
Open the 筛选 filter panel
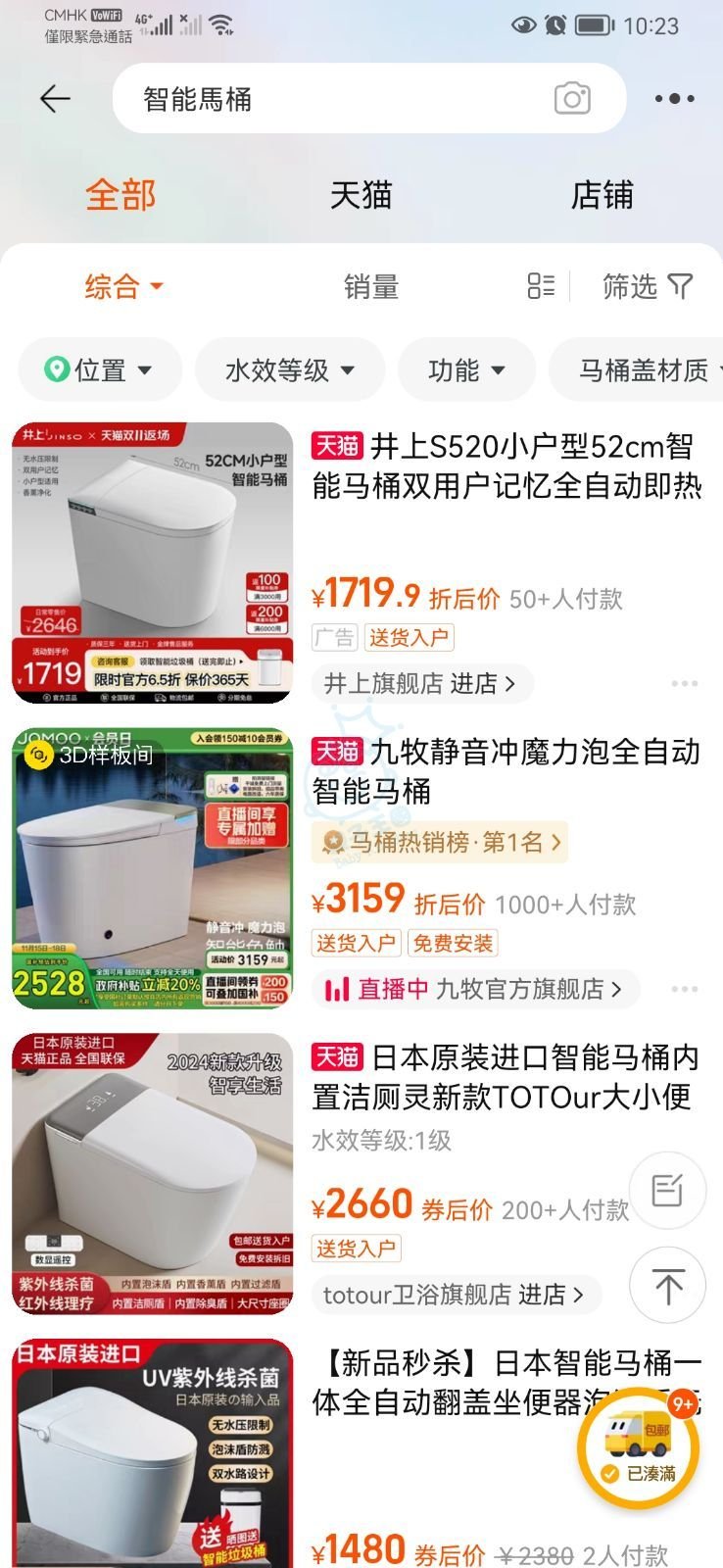(647, 286)
